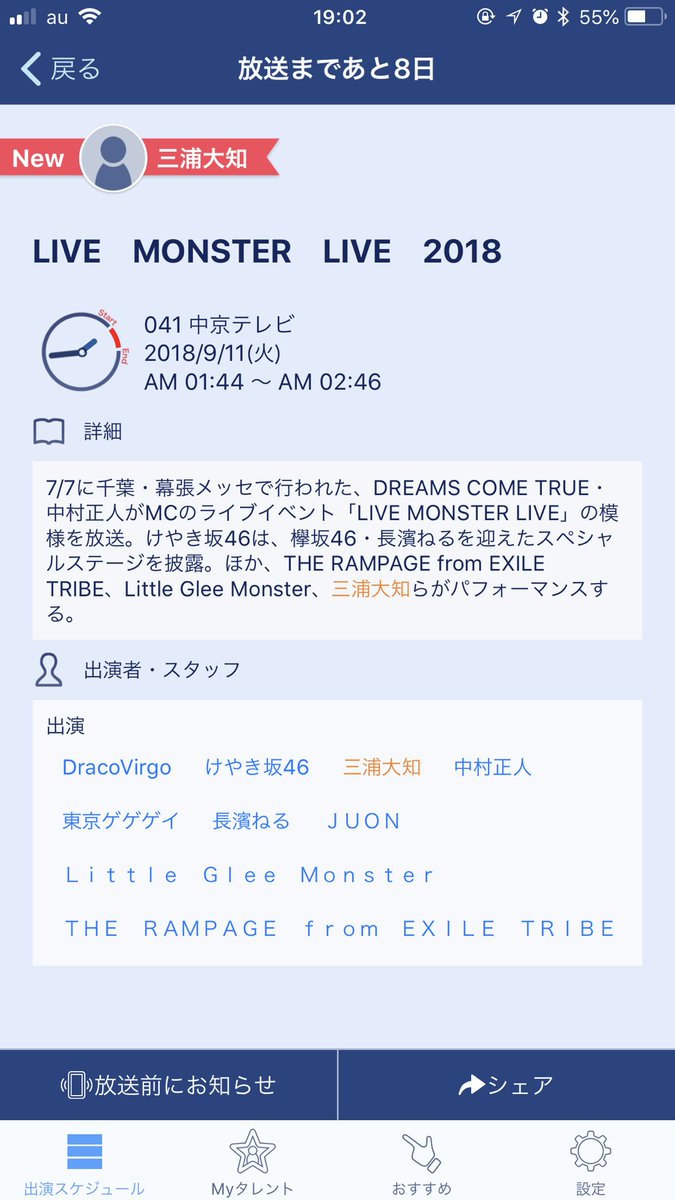Select the 出演スケジュール tab

point(84,1162)
